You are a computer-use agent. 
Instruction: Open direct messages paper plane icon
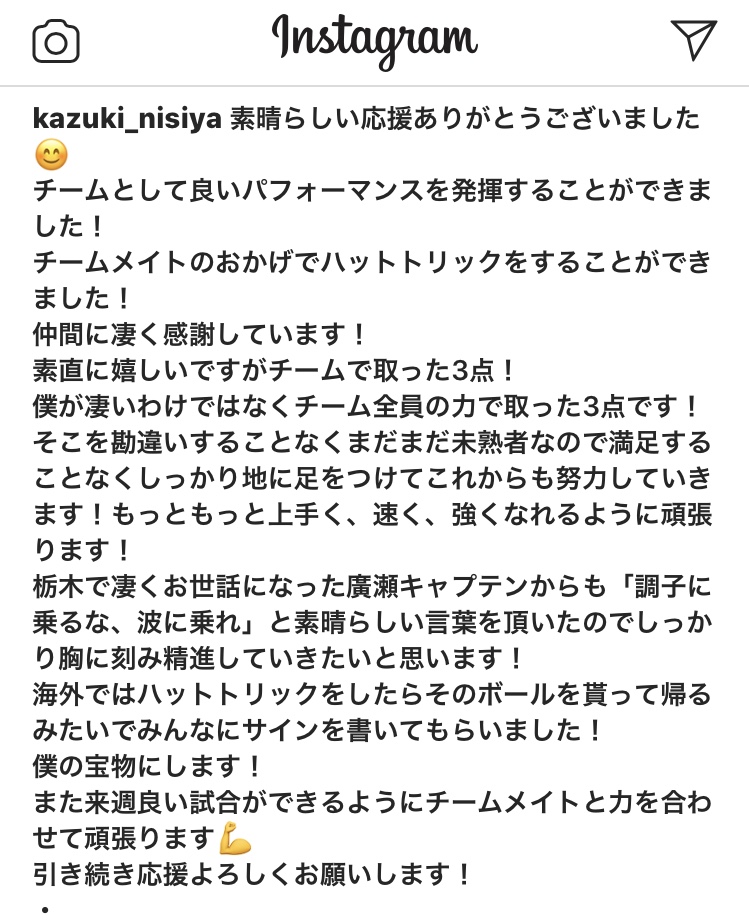click(x=694, y=38)
